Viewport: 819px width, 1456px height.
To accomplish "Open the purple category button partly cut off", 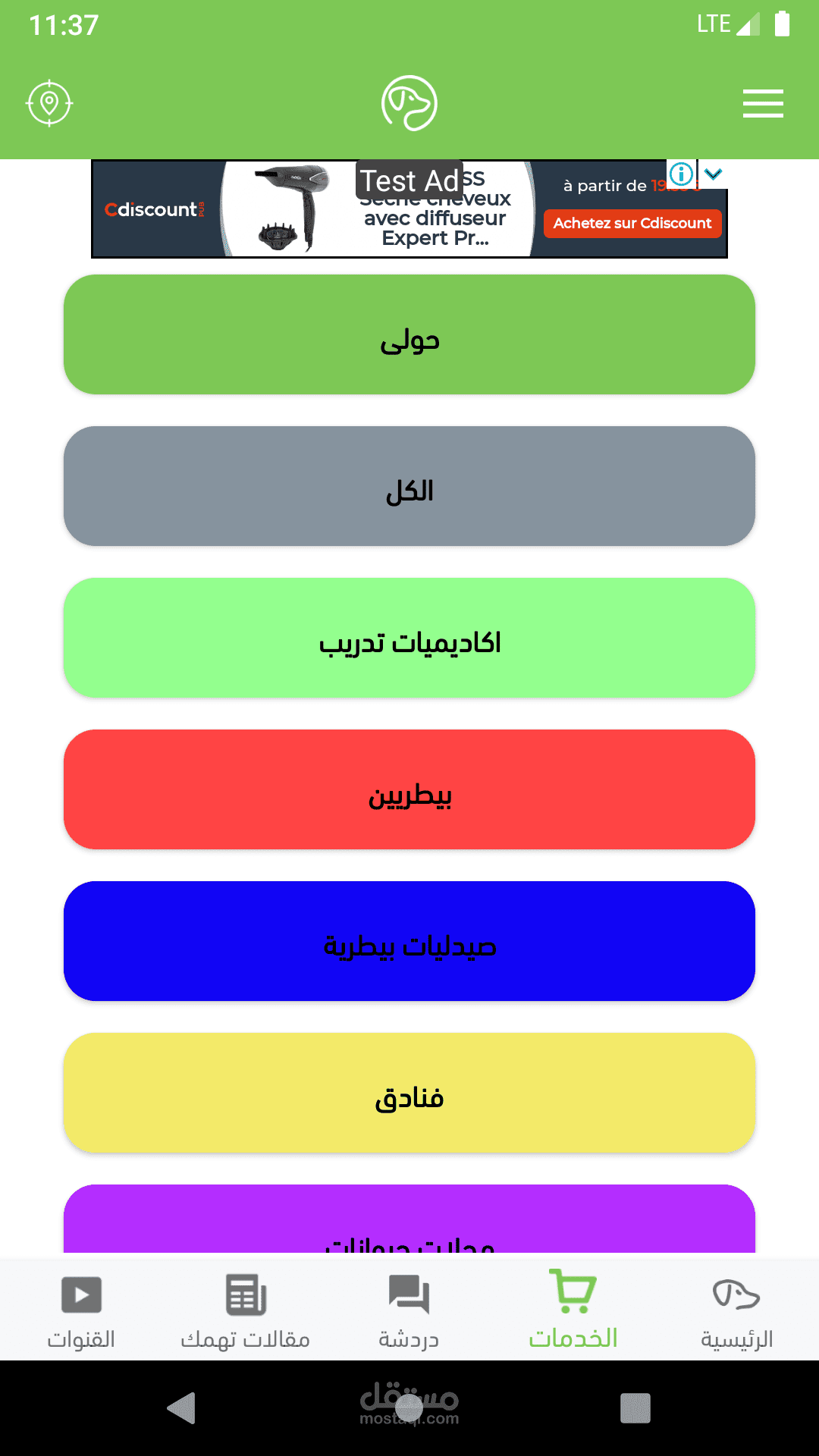I will pyautogui.click(x=409, y=1219).
